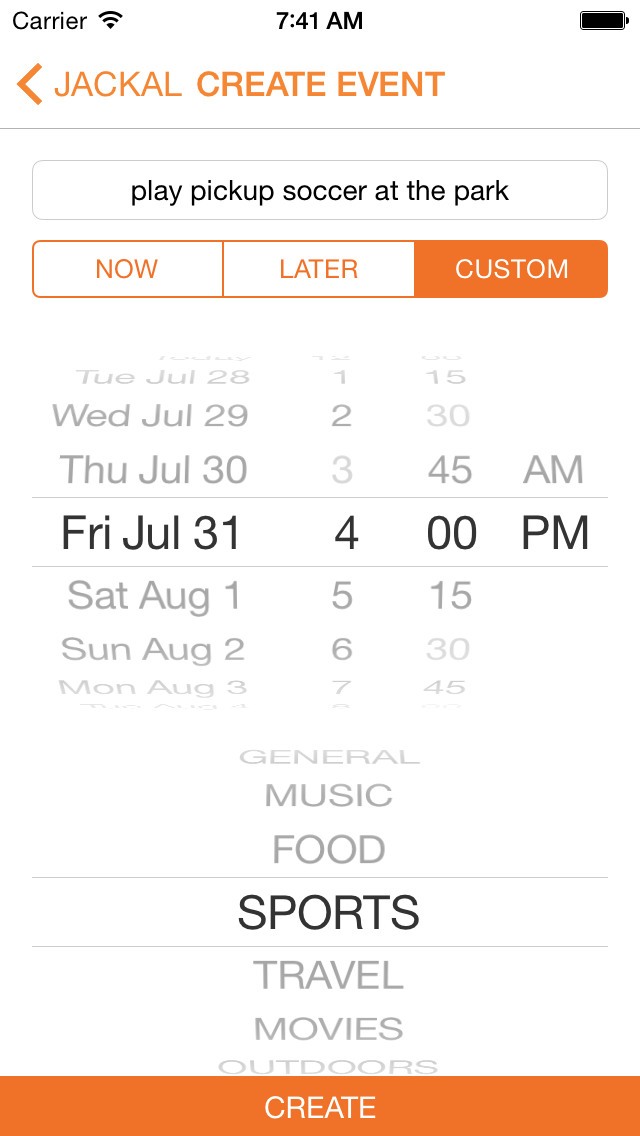Switch to the LATER time option
Image resolution: width=640 pixels, height=1136 pixels.
tap(319, 269)
